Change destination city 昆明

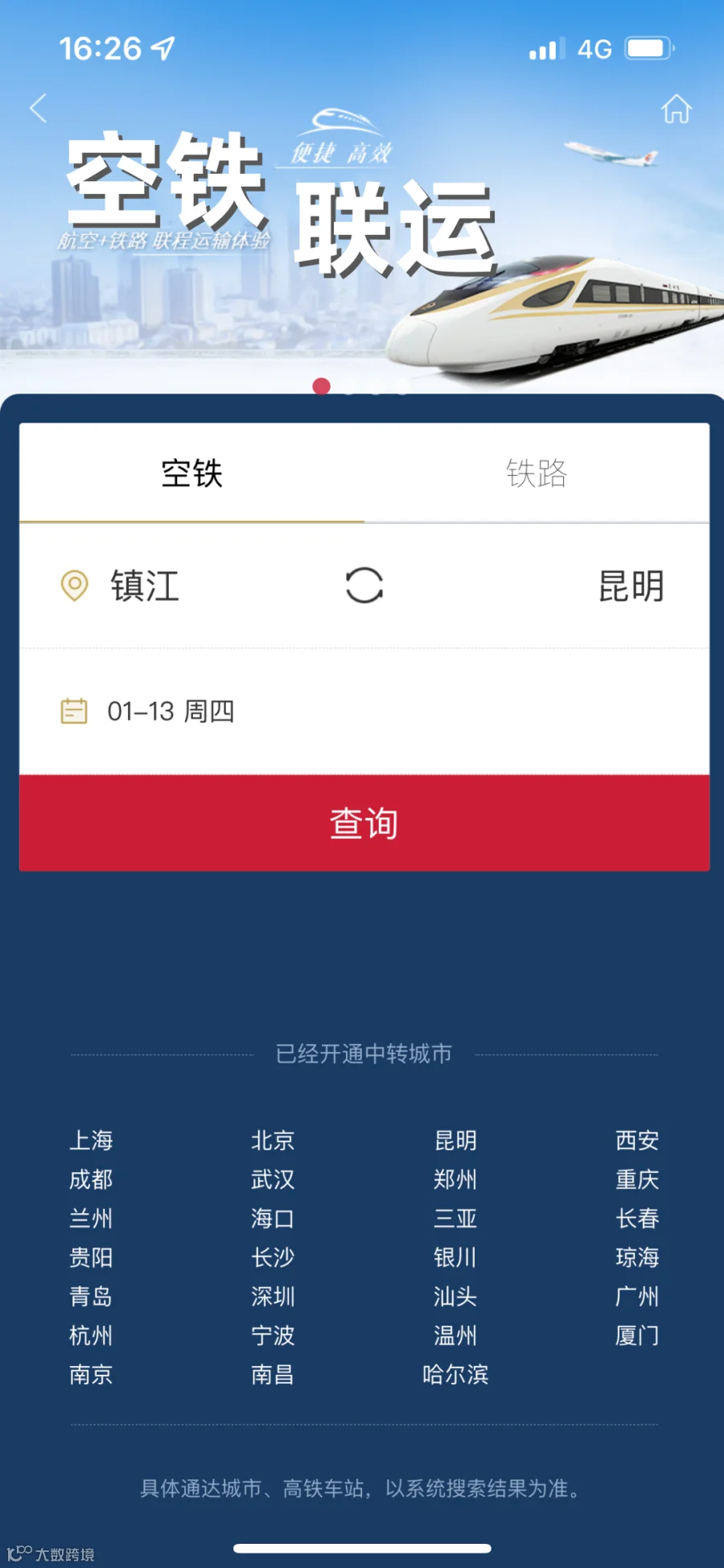pos(631,586)
